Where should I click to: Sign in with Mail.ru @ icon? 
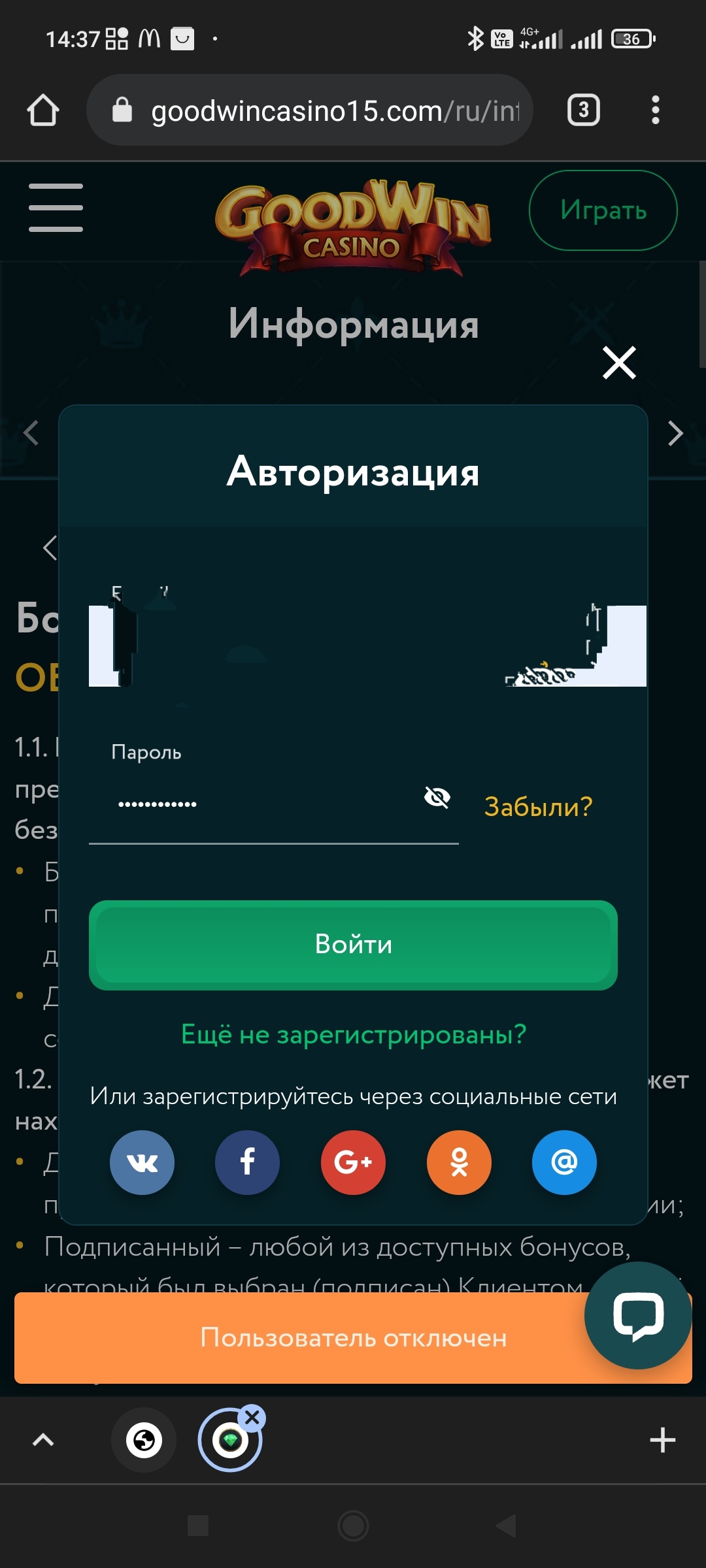(x=564, y=1162)
